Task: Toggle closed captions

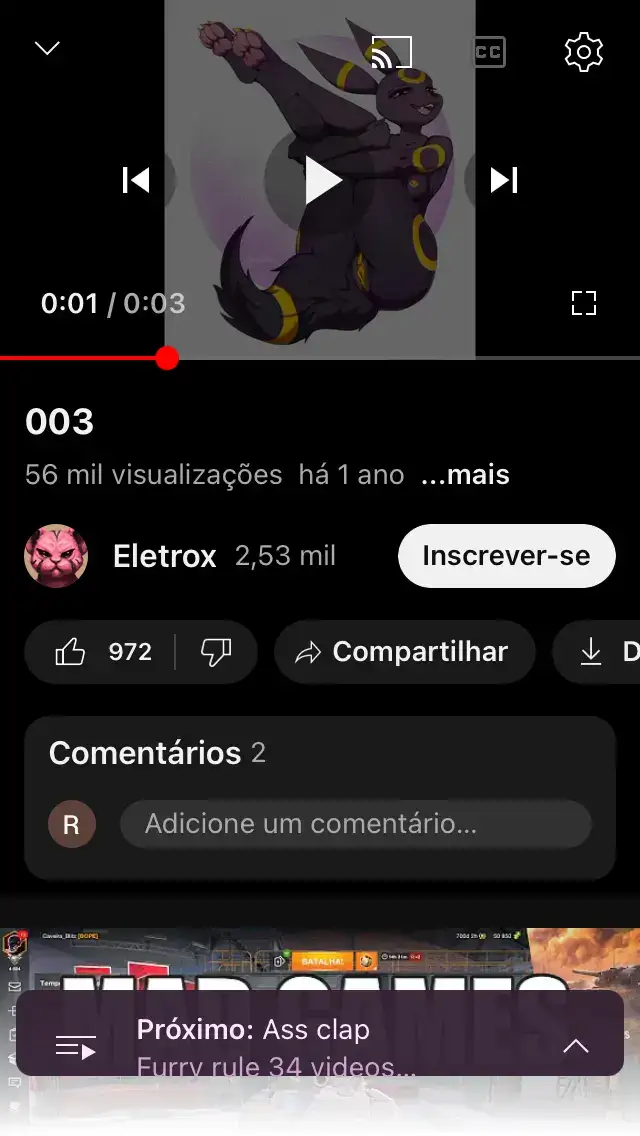Action: coord(489,52)
